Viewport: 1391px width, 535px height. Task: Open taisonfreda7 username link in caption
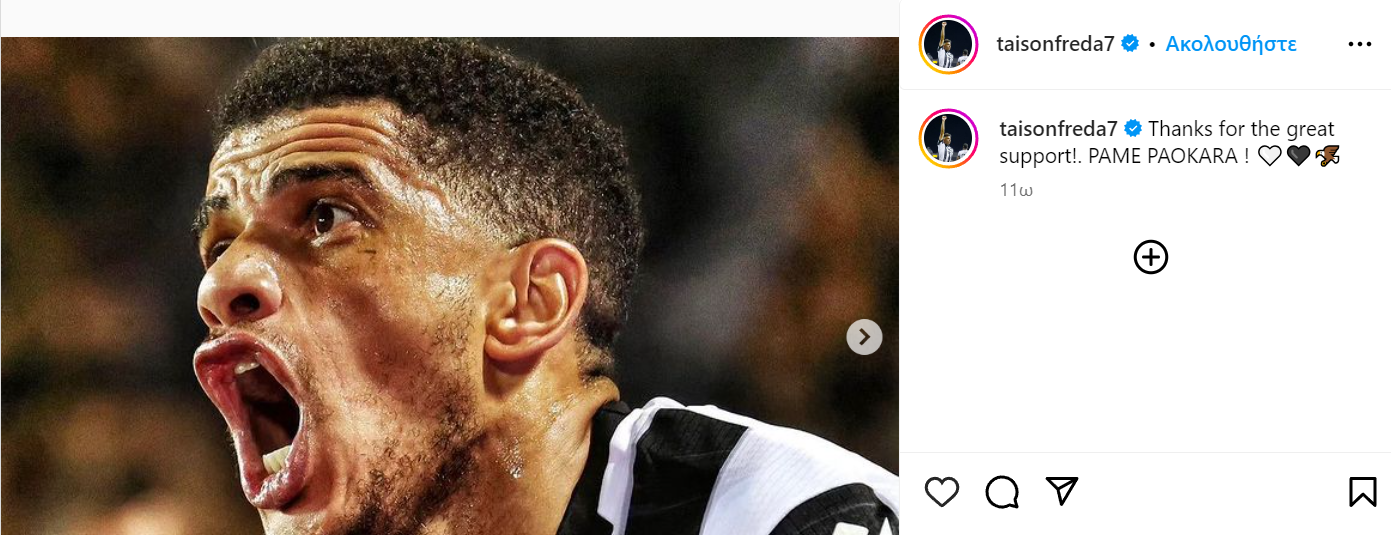[1058, 129]
